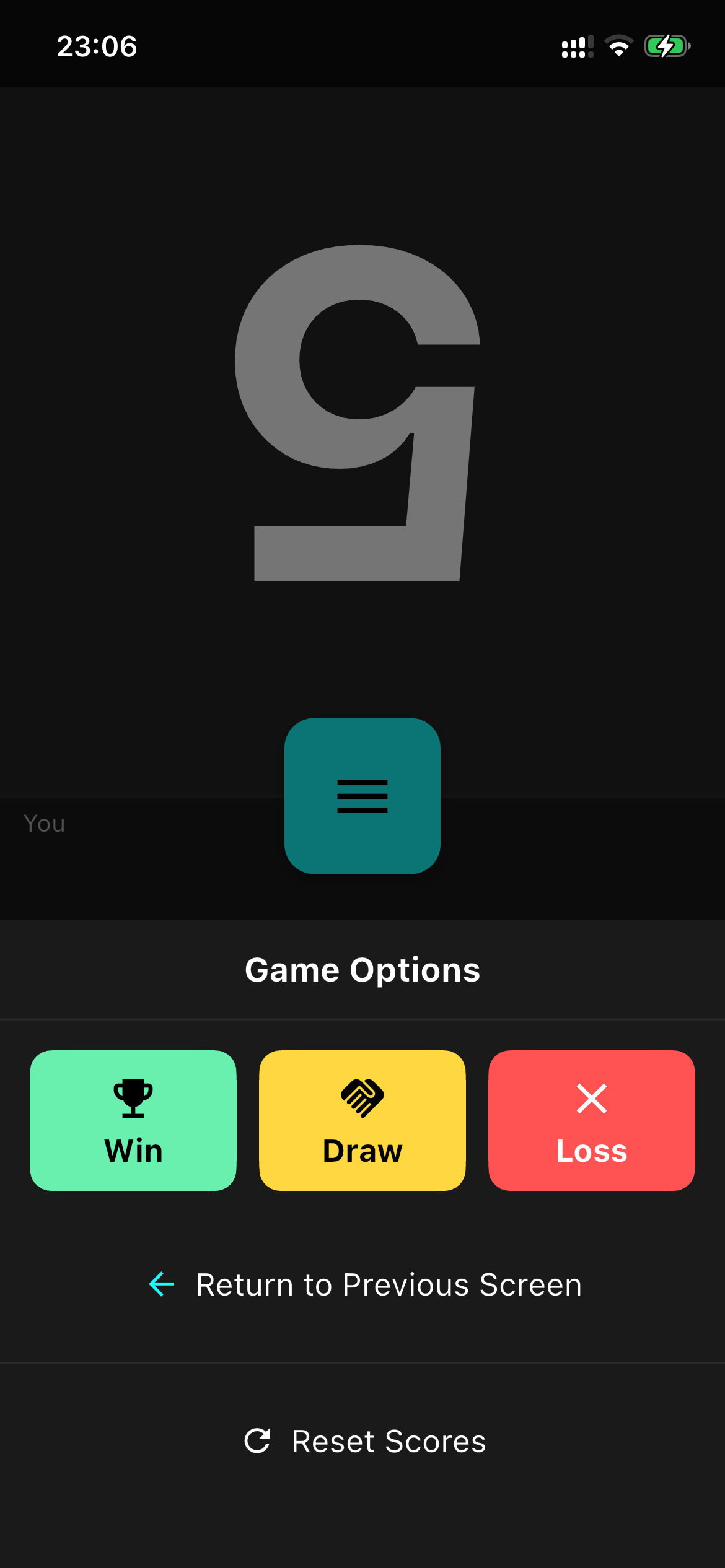
Task: Tap the clock in the status bar
Action: tap(95, 45)
